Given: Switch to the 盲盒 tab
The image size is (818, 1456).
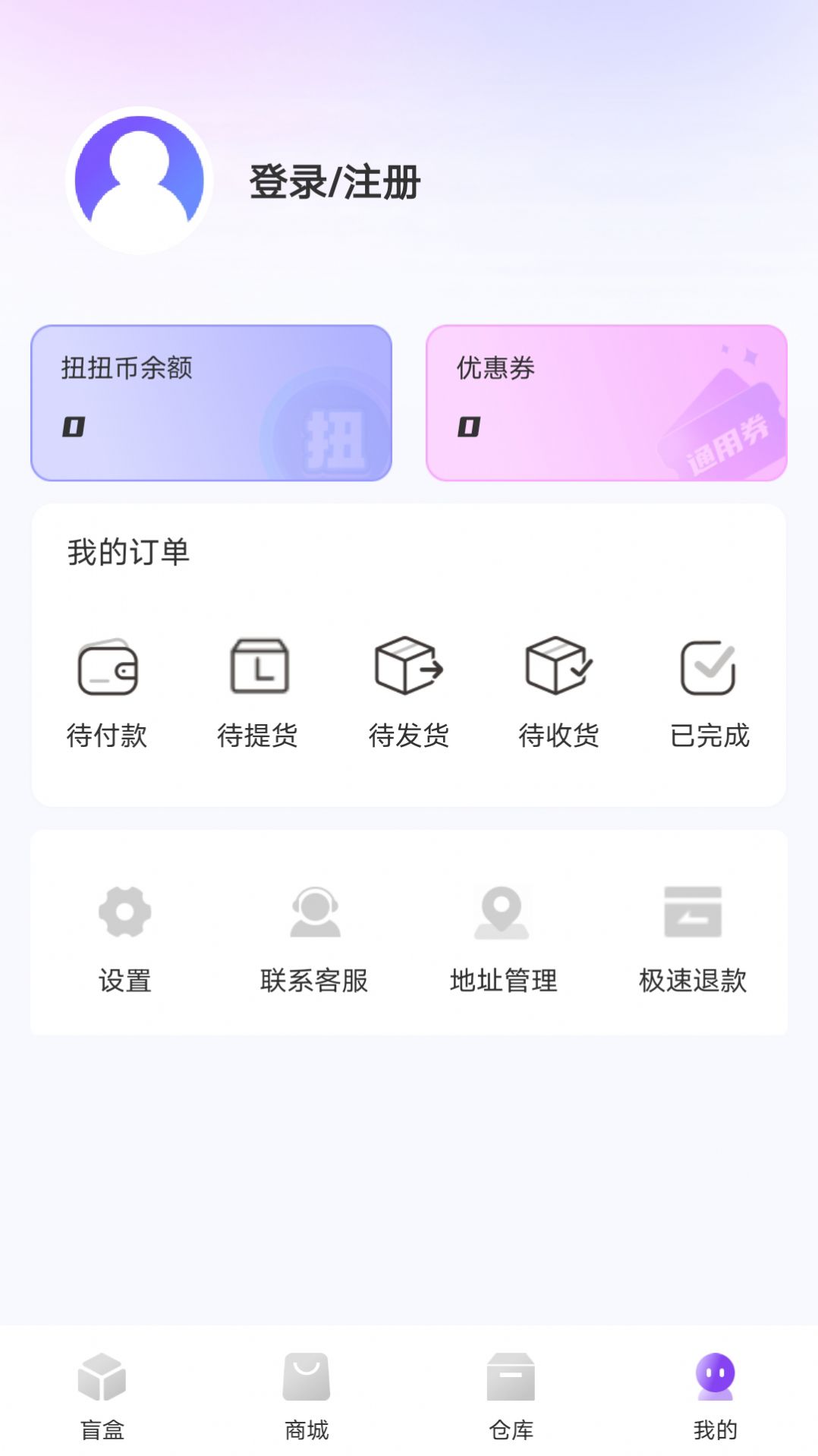Looking at the screenshot, I should 102,1404.
